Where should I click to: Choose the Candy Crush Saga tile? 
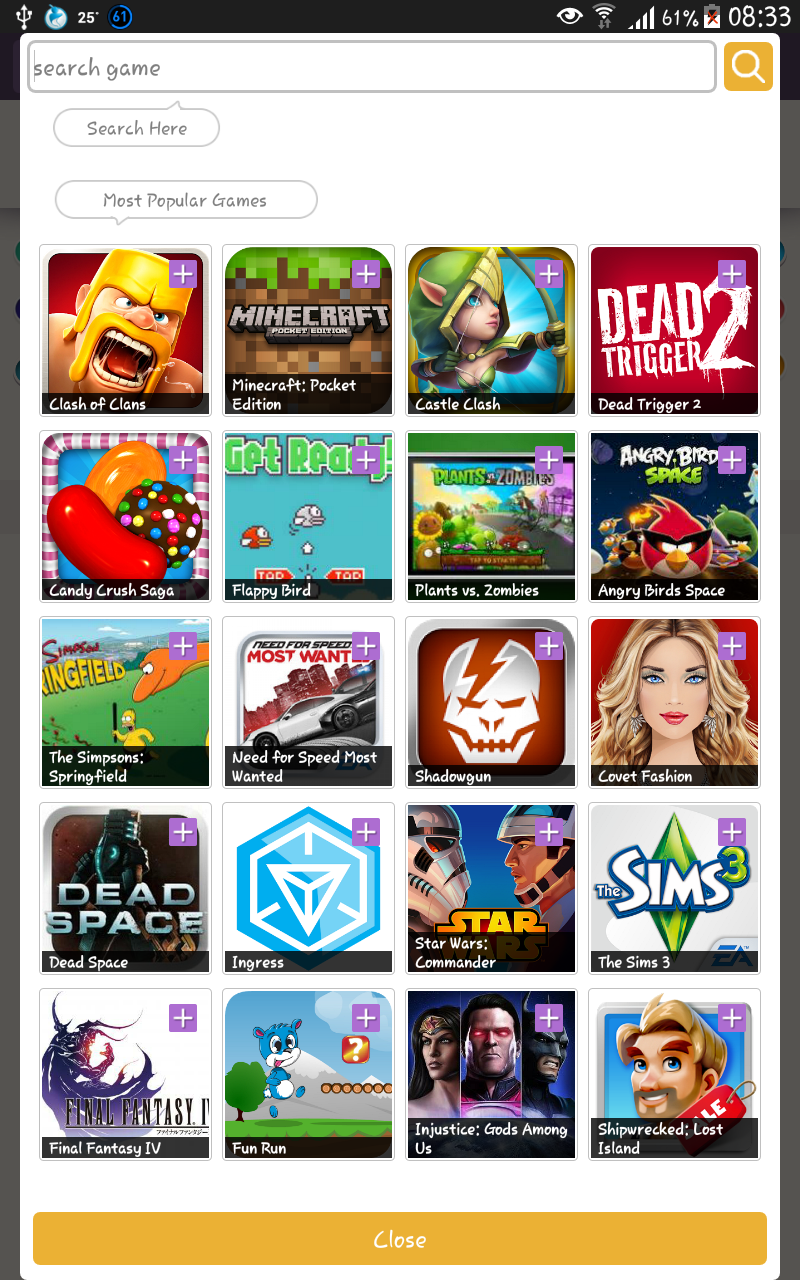point(125,516)
